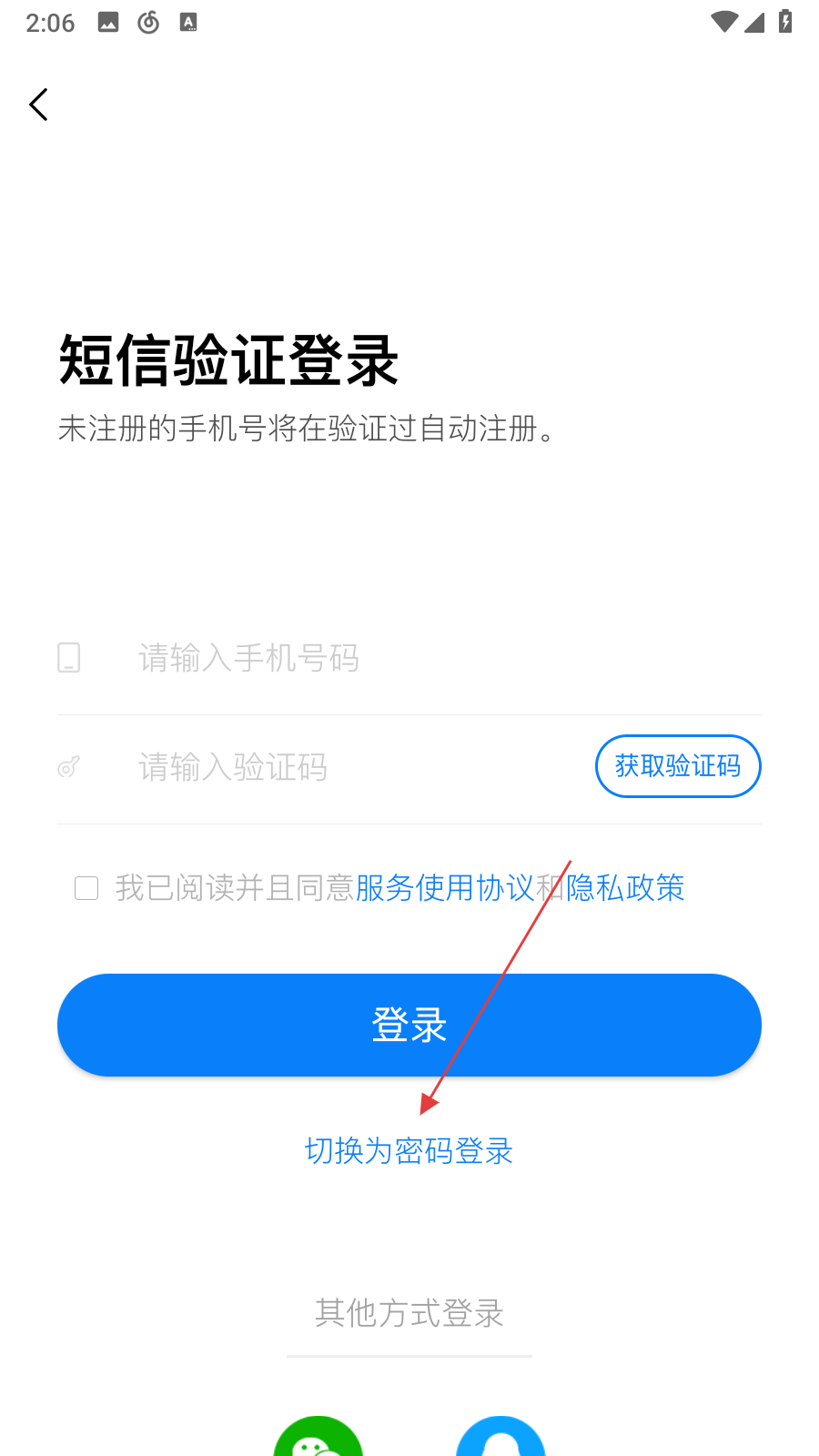Go back using the top-left arrow

point(38,105)
